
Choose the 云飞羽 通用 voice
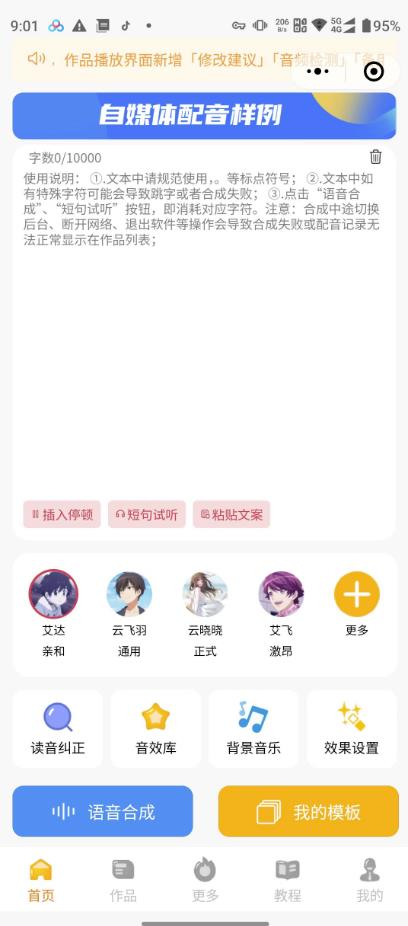[129, 614]
